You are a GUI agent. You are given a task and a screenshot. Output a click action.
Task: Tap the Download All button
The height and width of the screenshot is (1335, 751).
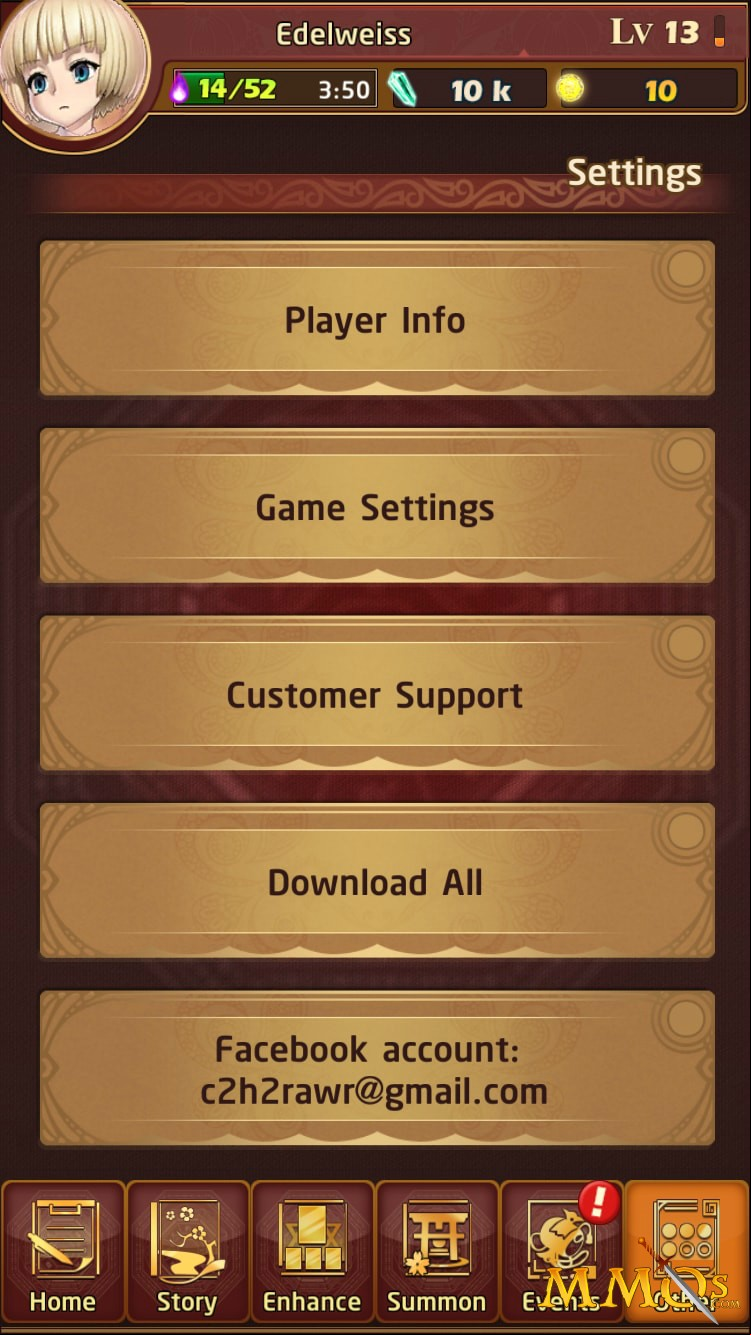[376, 881]
